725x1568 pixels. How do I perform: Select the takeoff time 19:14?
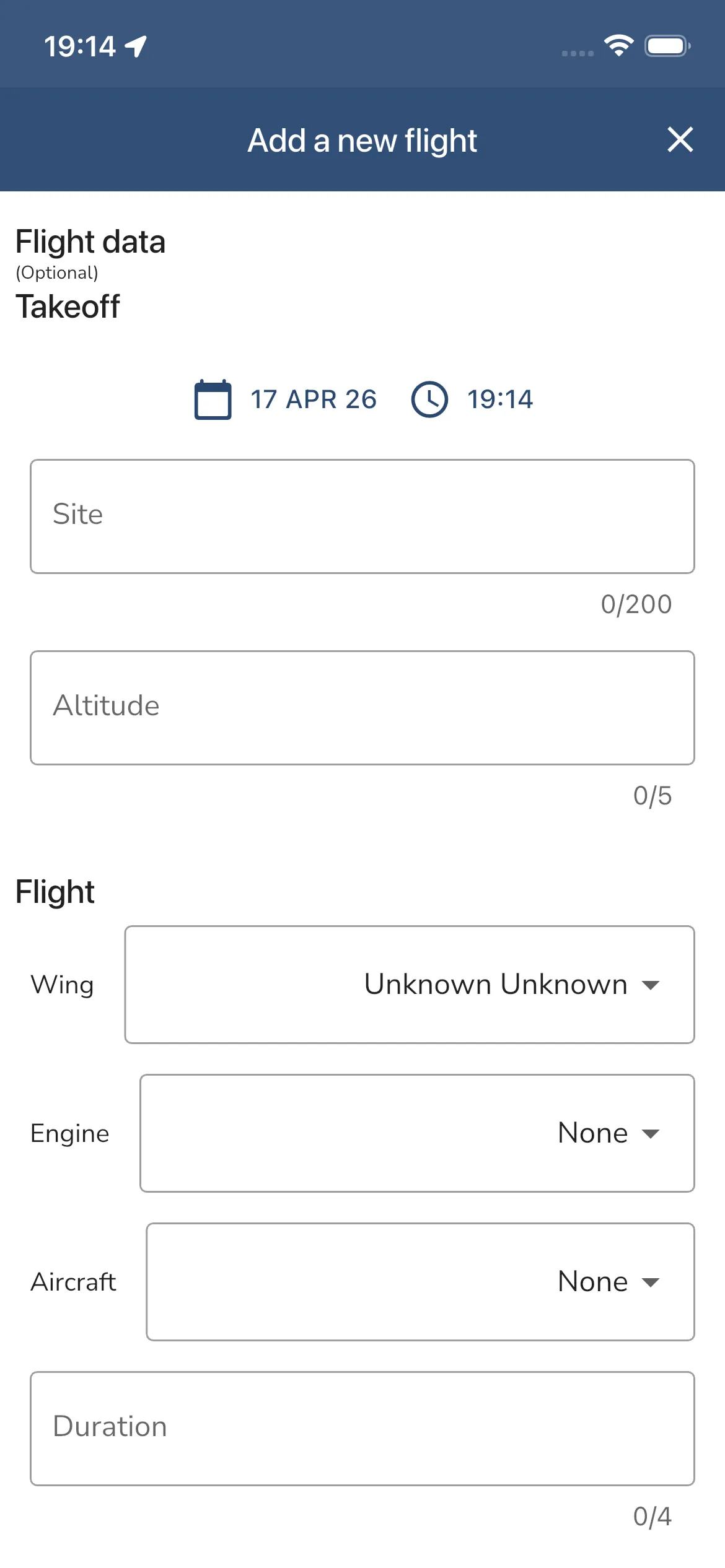pyautogui.click(x=500, y=399)
